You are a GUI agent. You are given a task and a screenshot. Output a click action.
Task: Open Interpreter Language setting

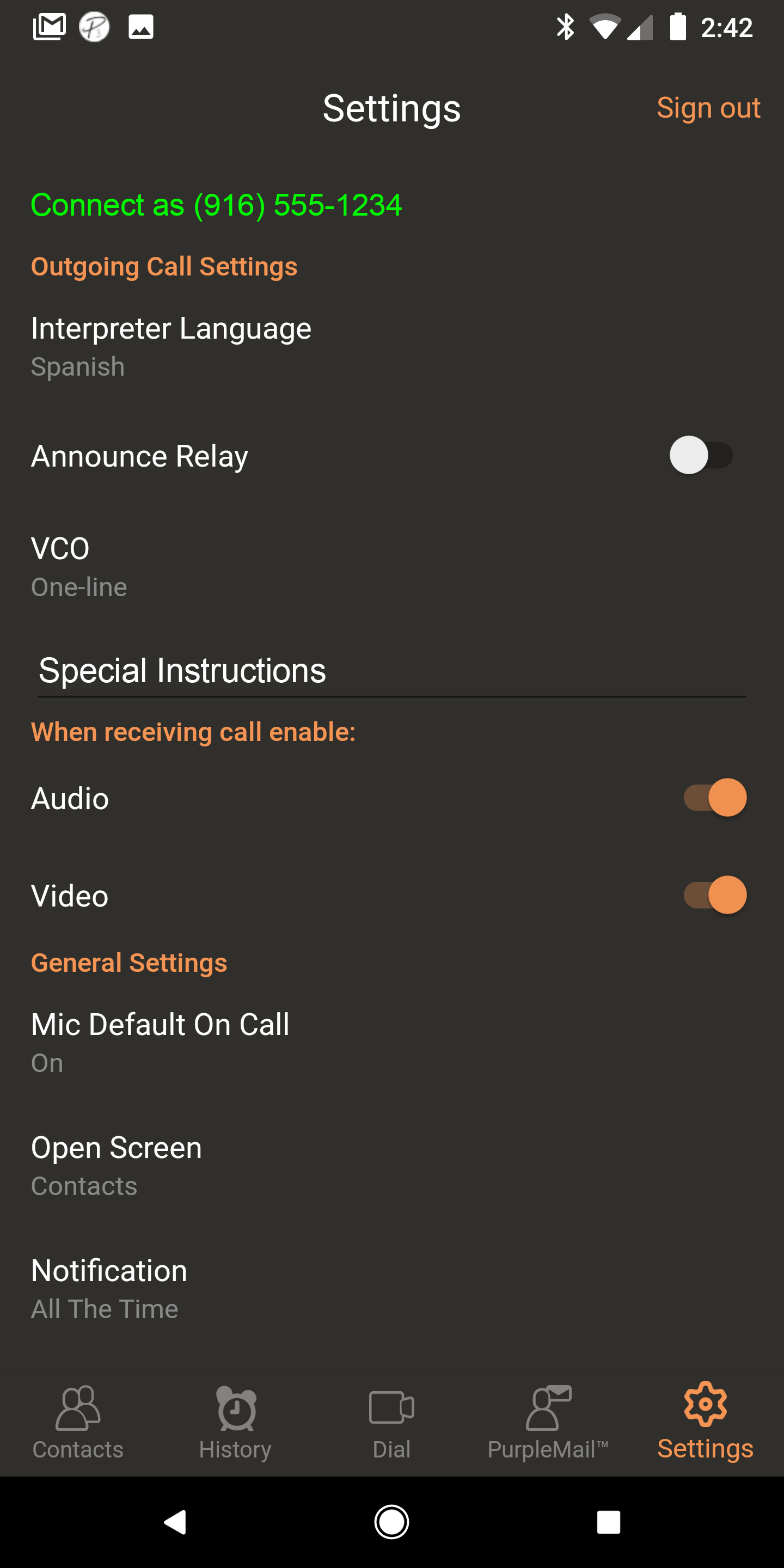392,347
